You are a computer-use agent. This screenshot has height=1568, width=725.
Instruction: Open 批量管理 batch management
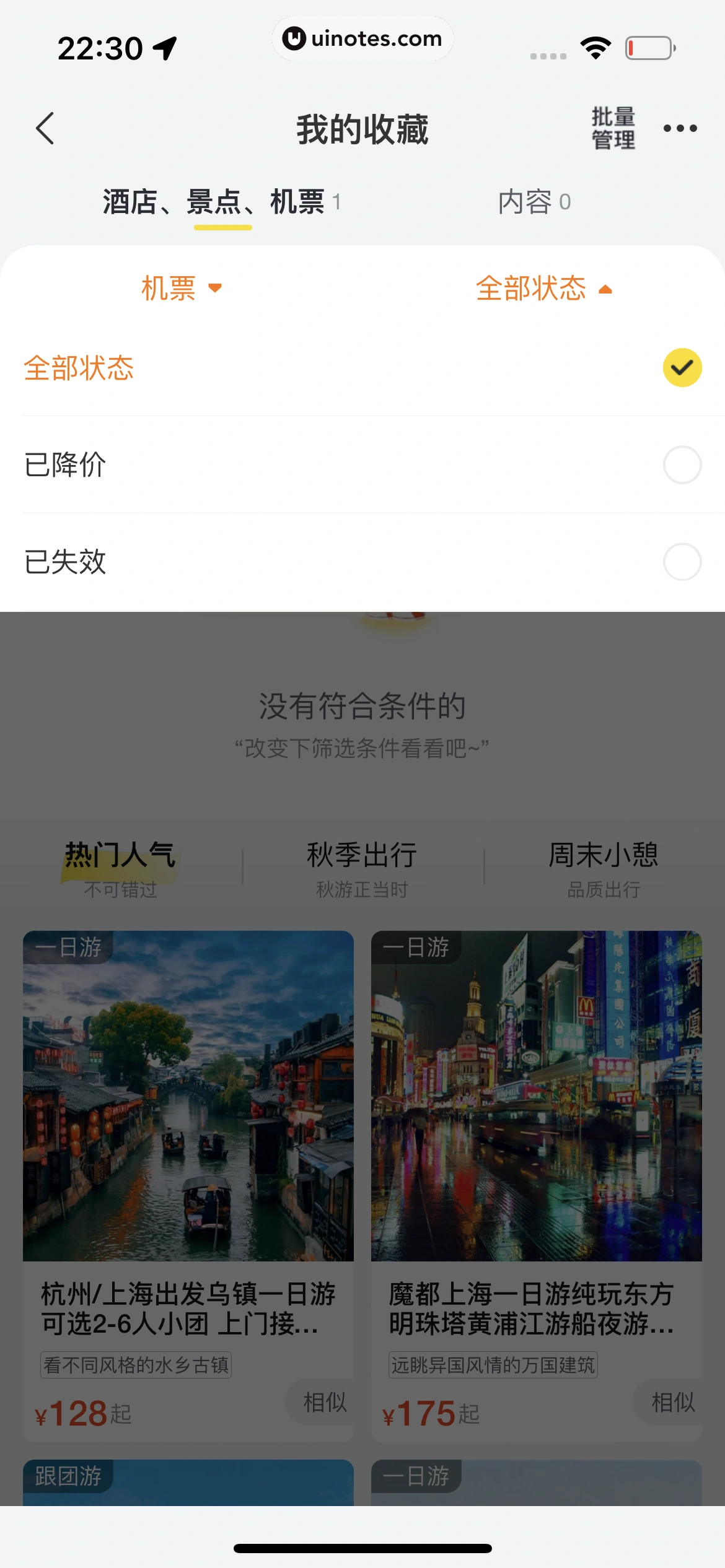613,128
